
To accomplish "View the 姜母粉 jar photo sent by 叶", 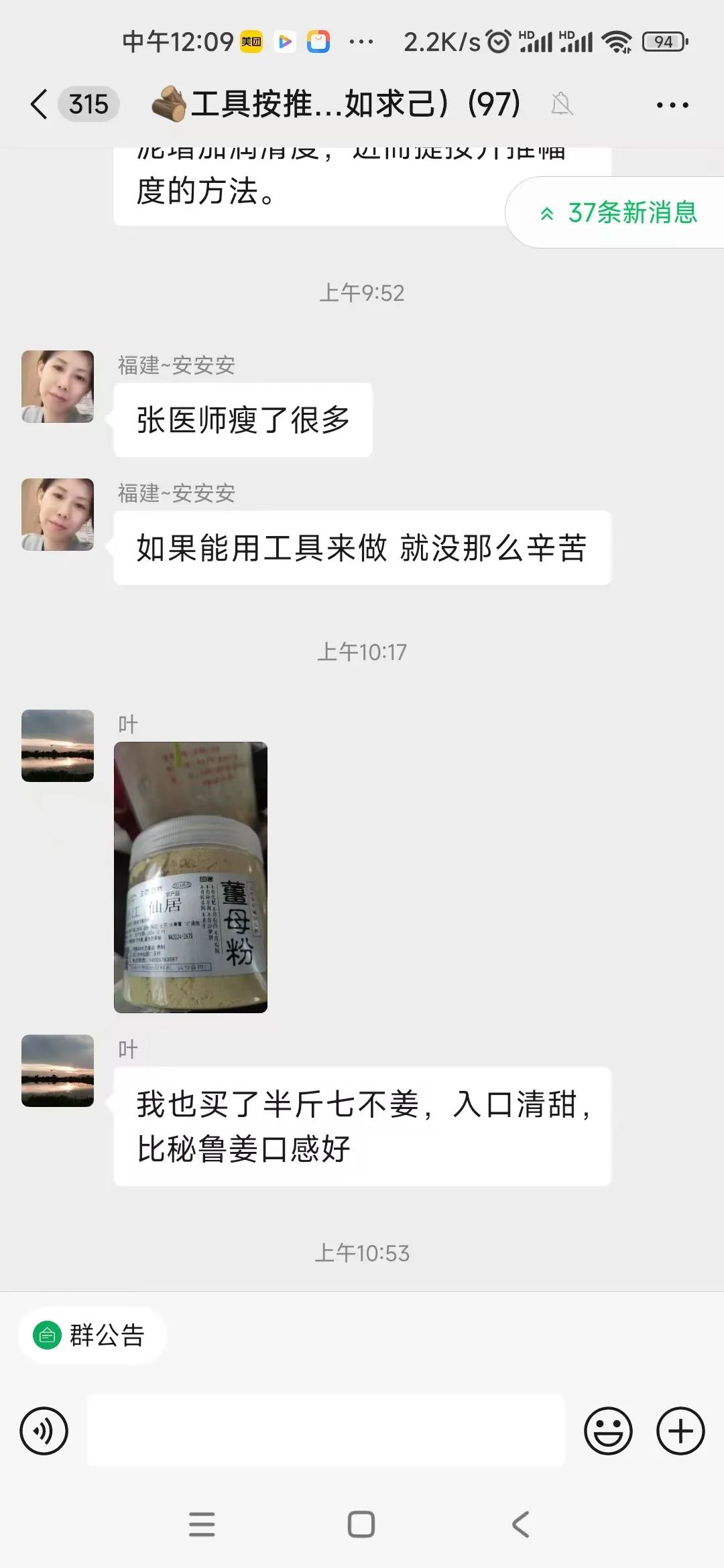I will tap(190, 877).
